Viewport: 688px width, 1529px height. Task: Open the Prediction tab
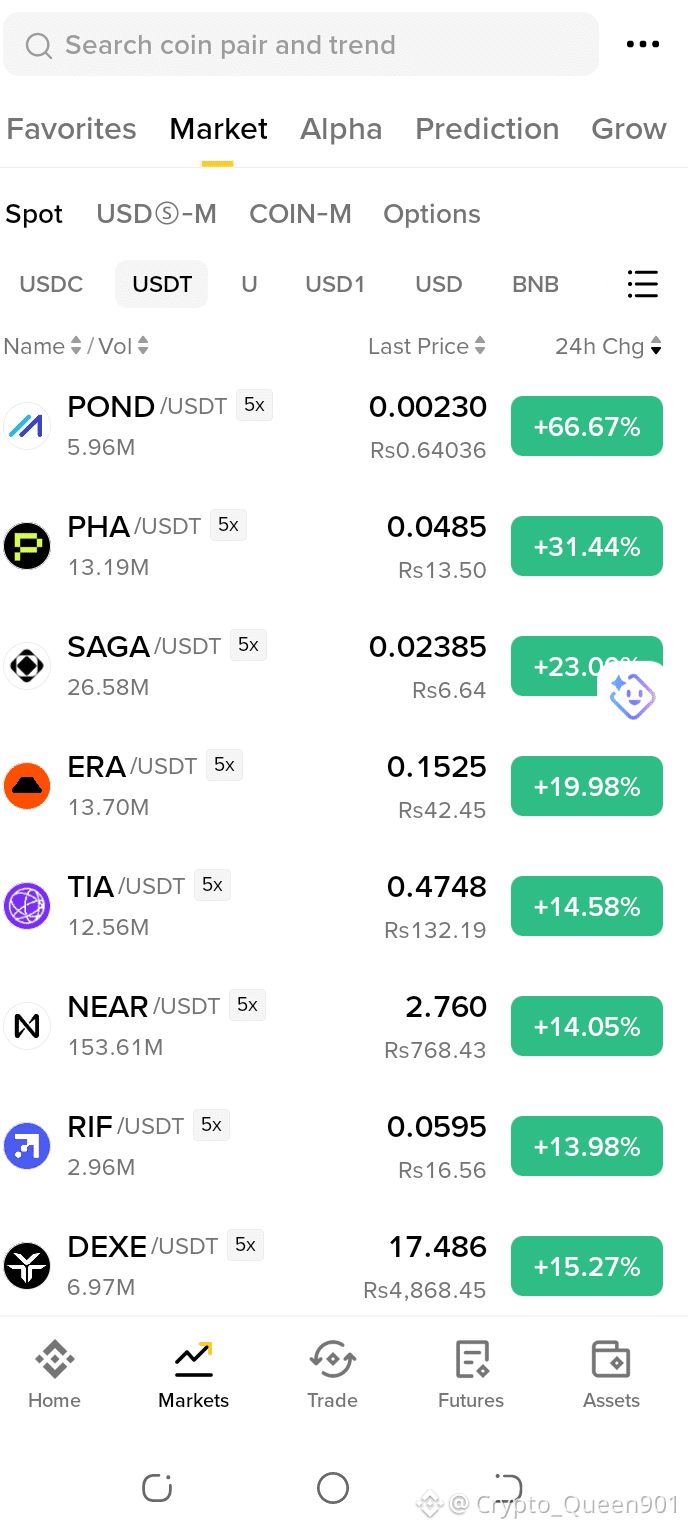tap(487, 129)
